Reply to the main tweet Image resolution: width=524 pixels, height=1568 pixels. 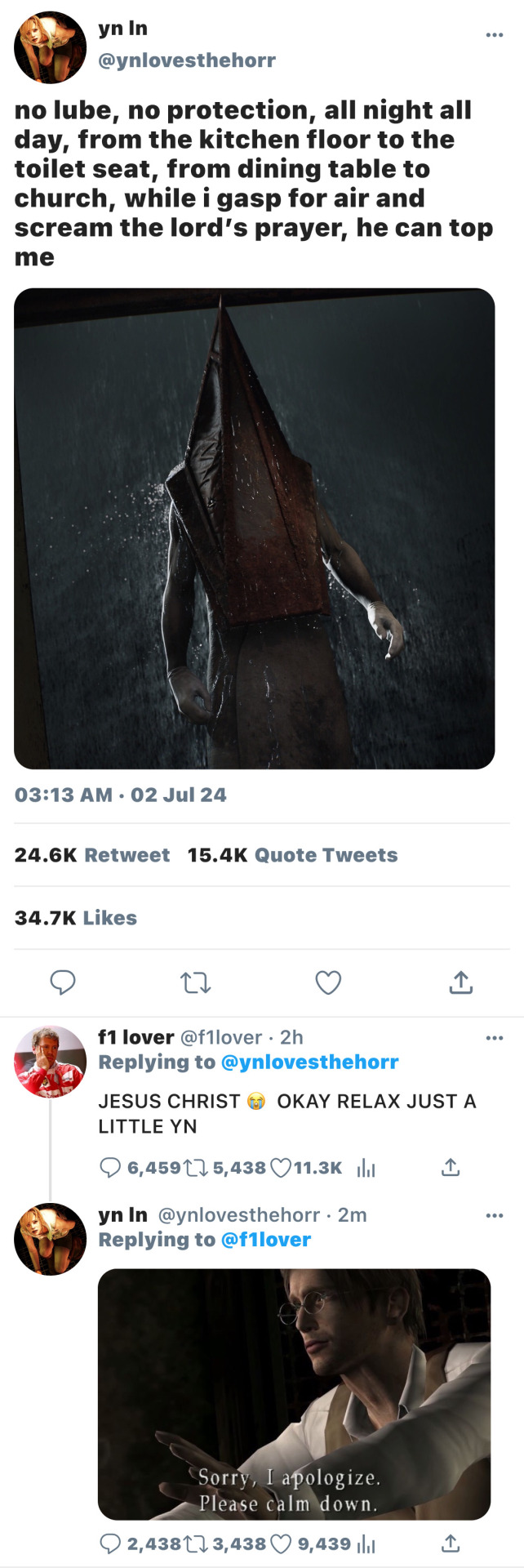(63, 982)
